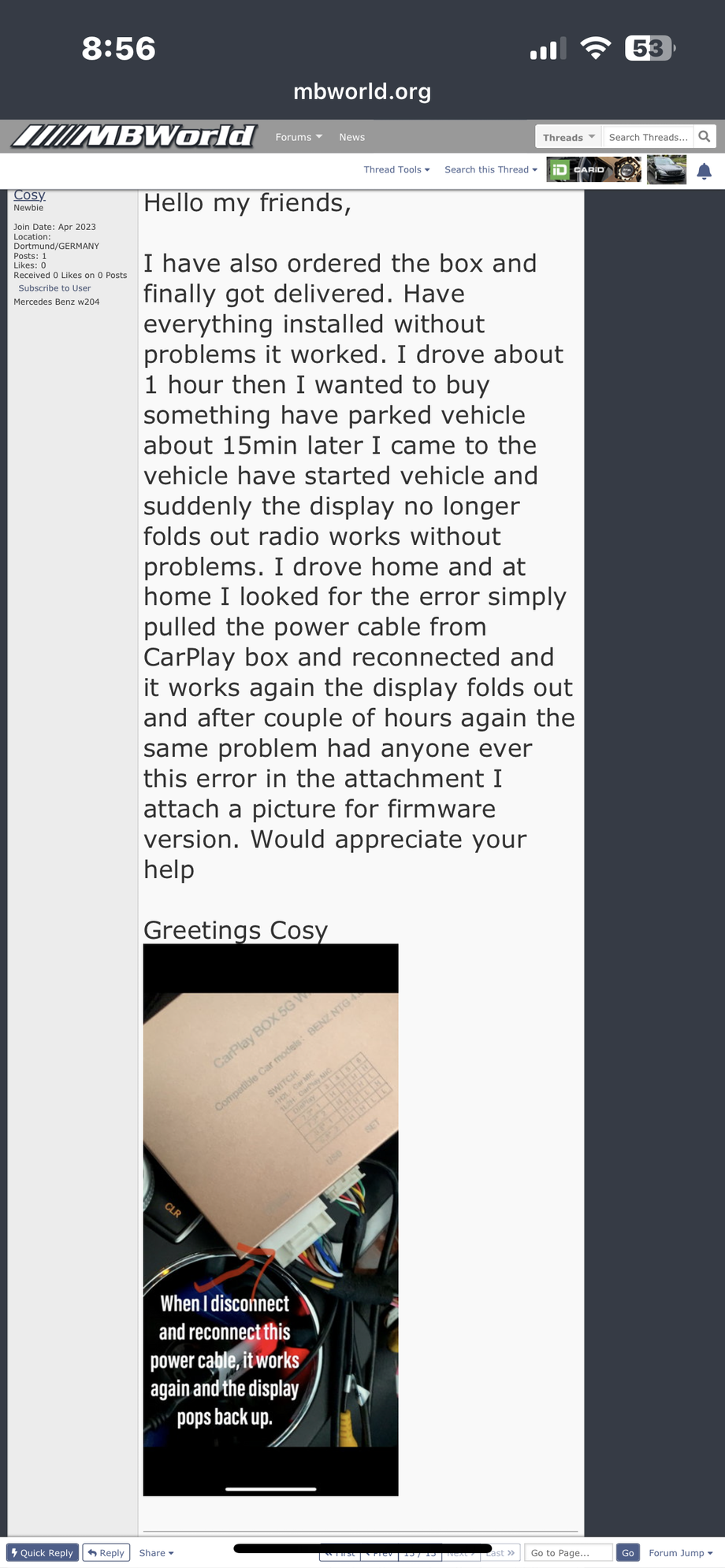
Task: Go to the News section
Action: click(x=351, y=137)
